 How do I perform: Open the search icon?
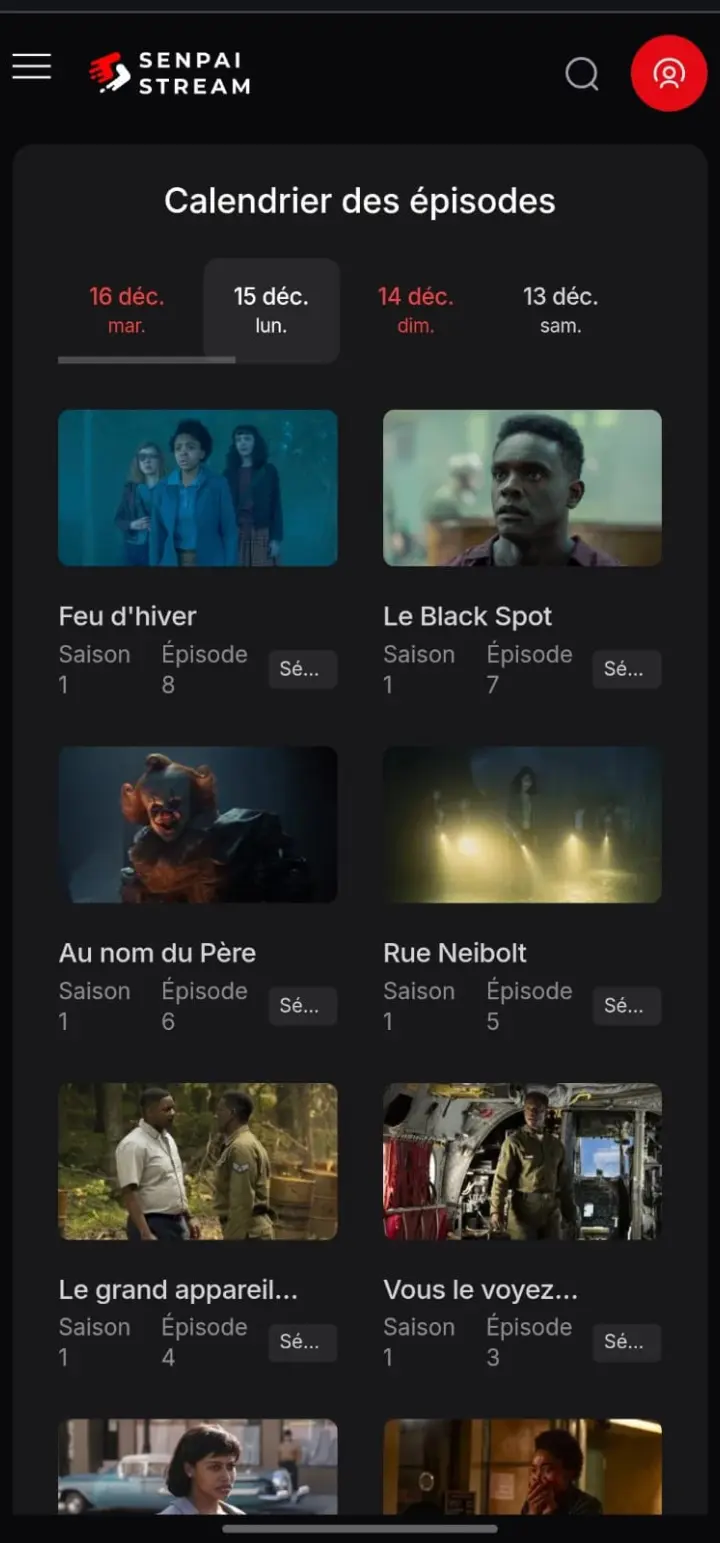(x=582, y=73)
